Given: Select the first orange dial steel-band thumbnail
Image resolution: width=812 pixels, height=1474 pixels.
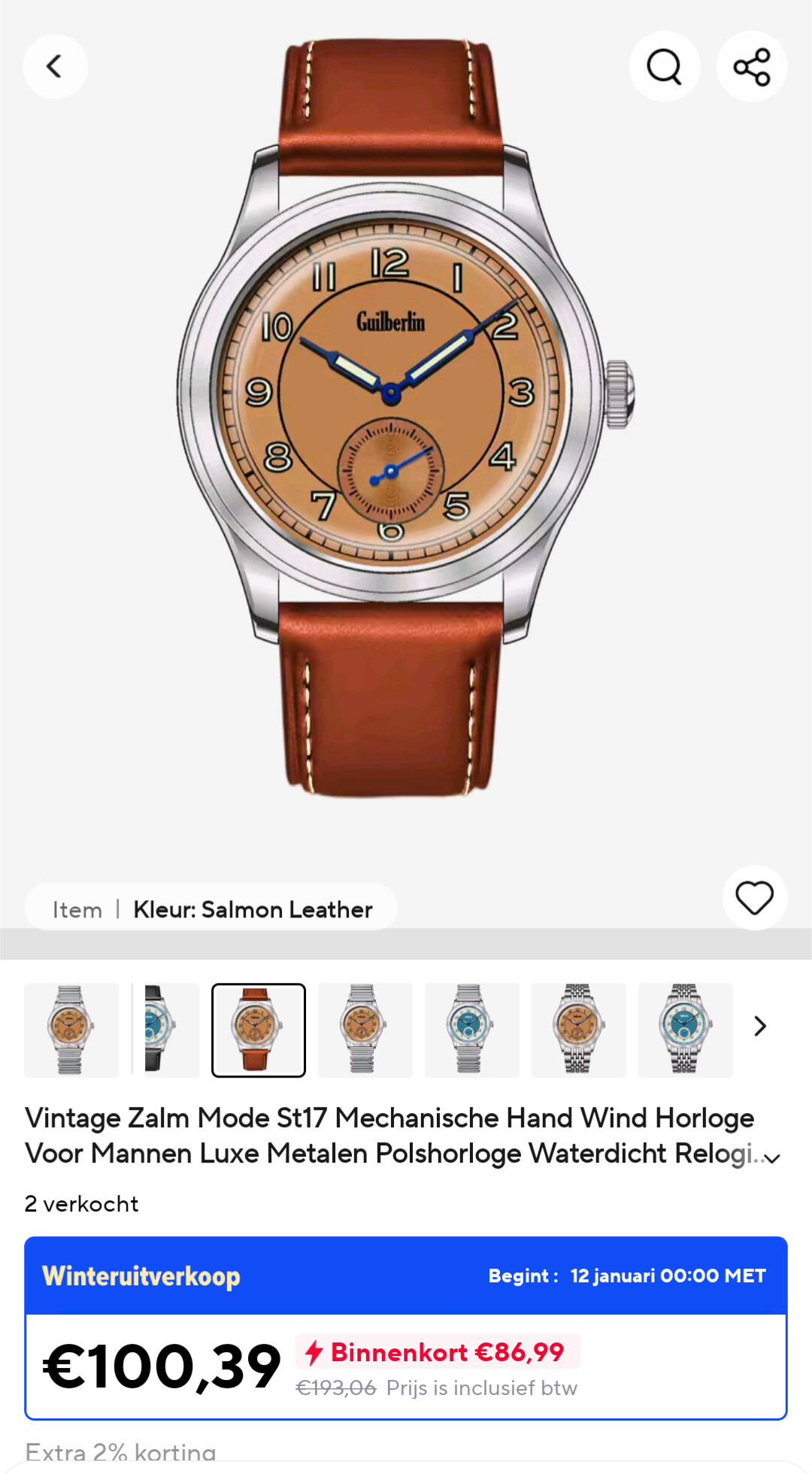Looking at the screenshot, I should [71, 1030].
